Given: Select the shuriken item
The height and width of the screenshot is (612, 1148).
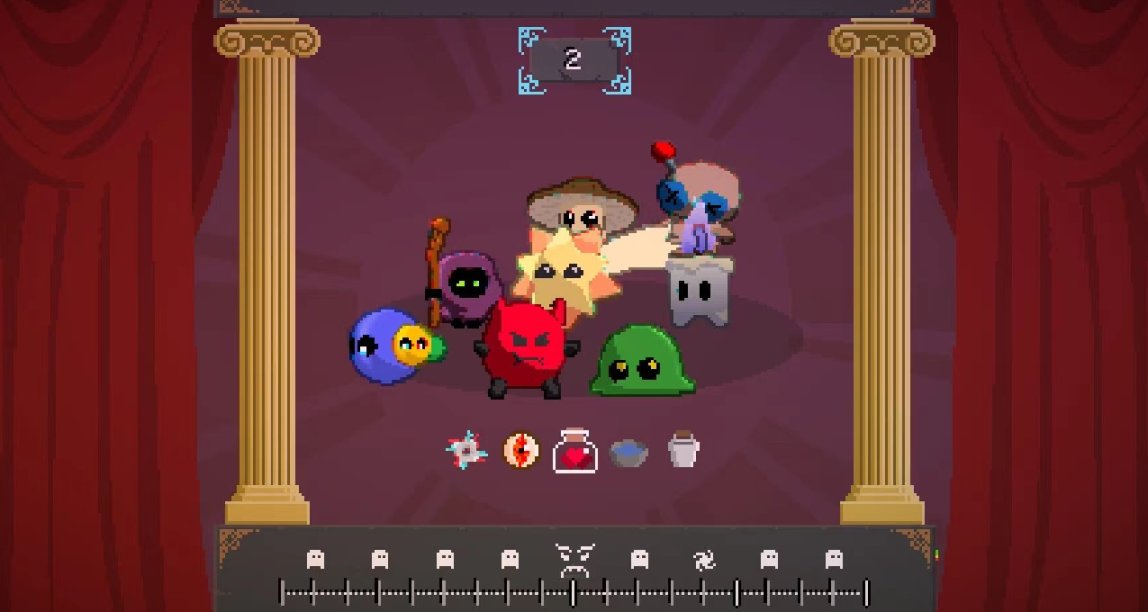Looking at the screenshot, I should pos(466,451).
